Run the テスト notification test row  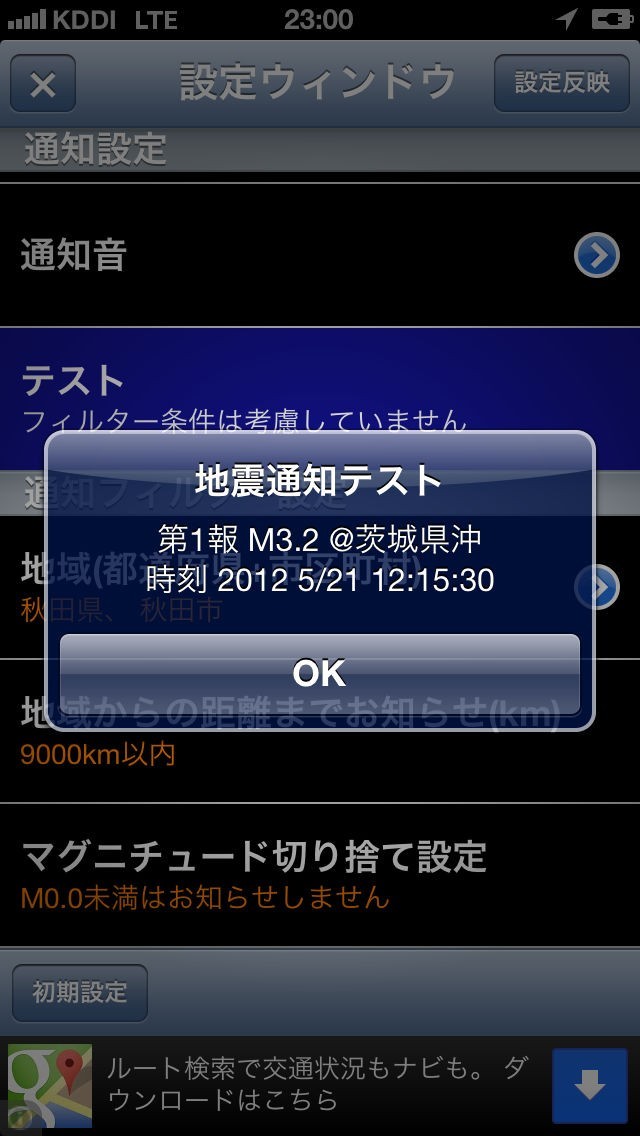(320, 398)
